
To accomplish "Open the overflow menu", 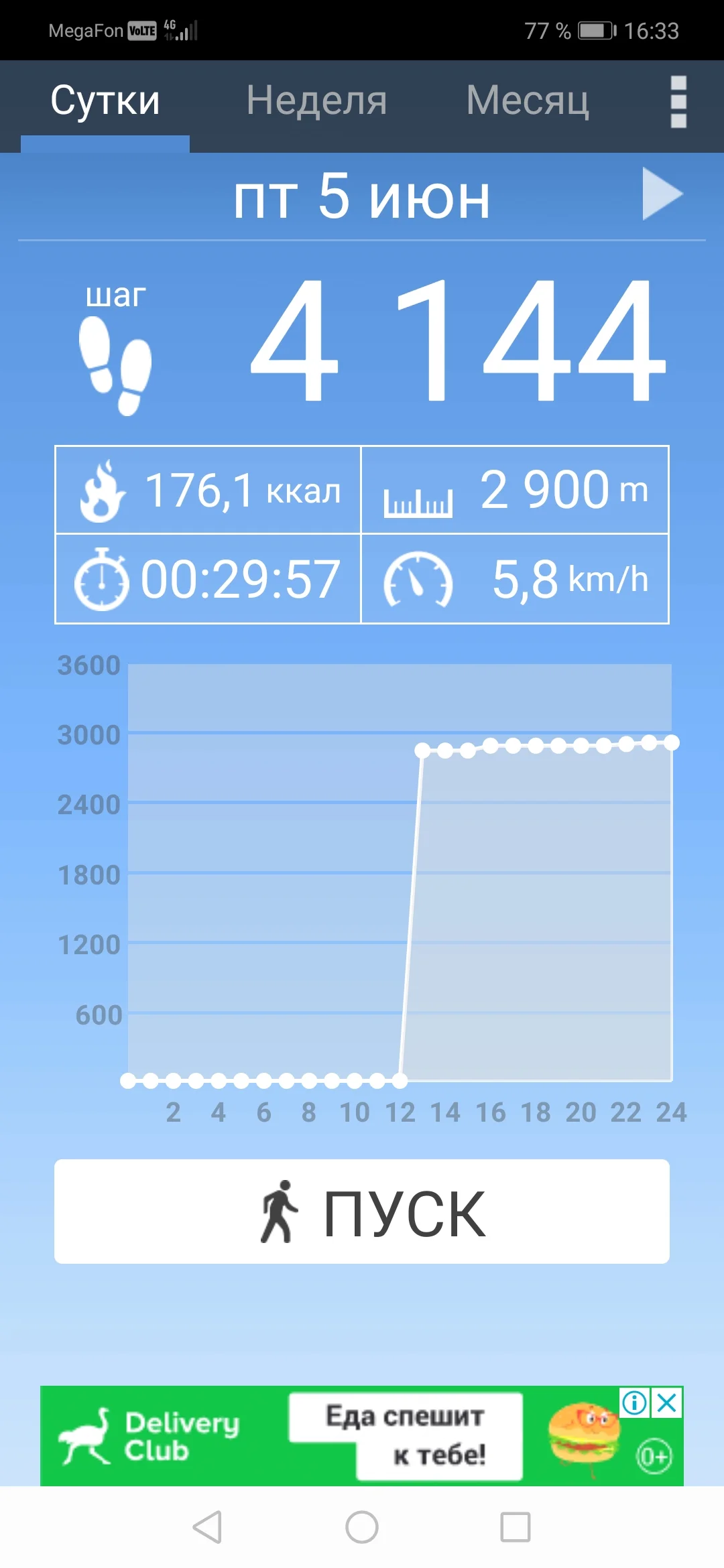I will click(678, 102).
